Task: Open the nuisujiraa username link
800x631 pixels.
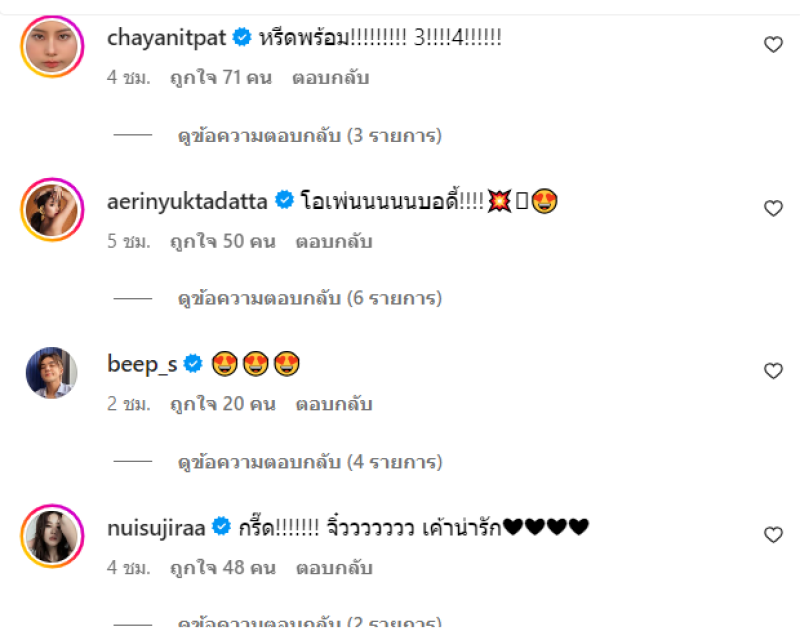Action: (154, 527)
